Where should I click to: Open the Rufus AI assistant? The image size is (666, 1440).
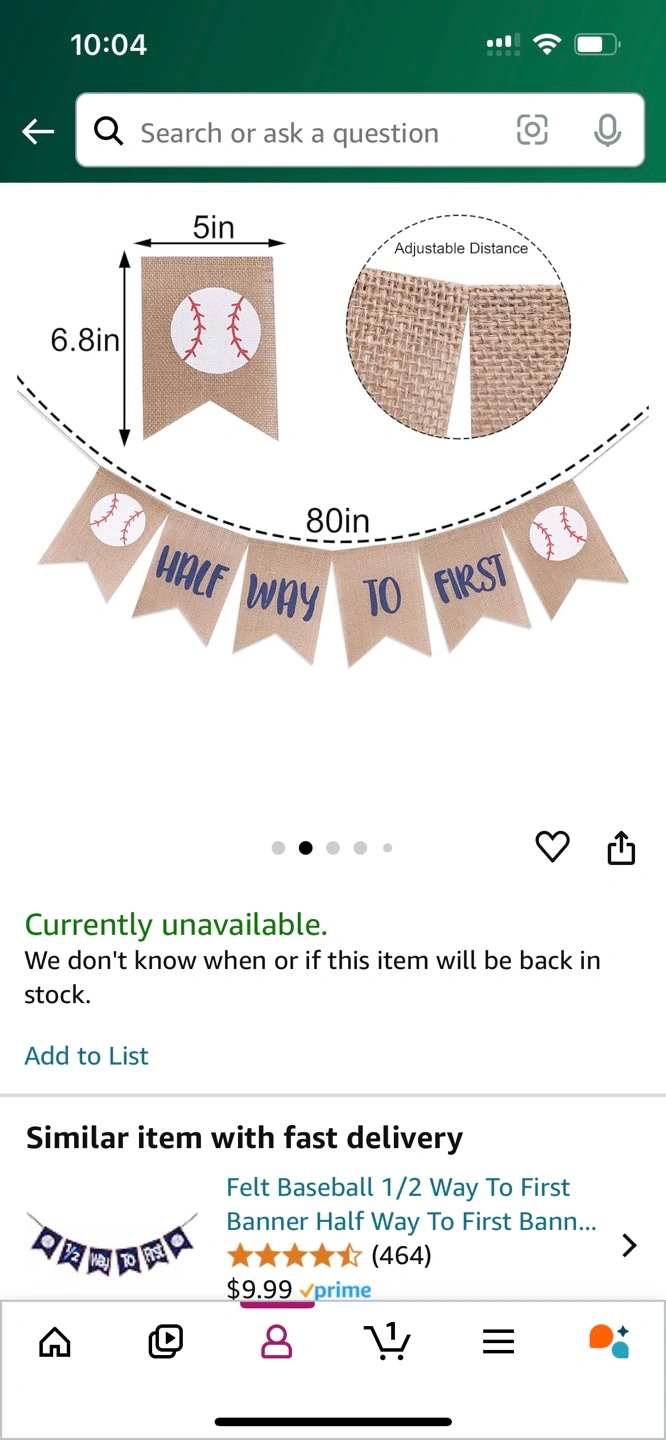[608, 1341]
